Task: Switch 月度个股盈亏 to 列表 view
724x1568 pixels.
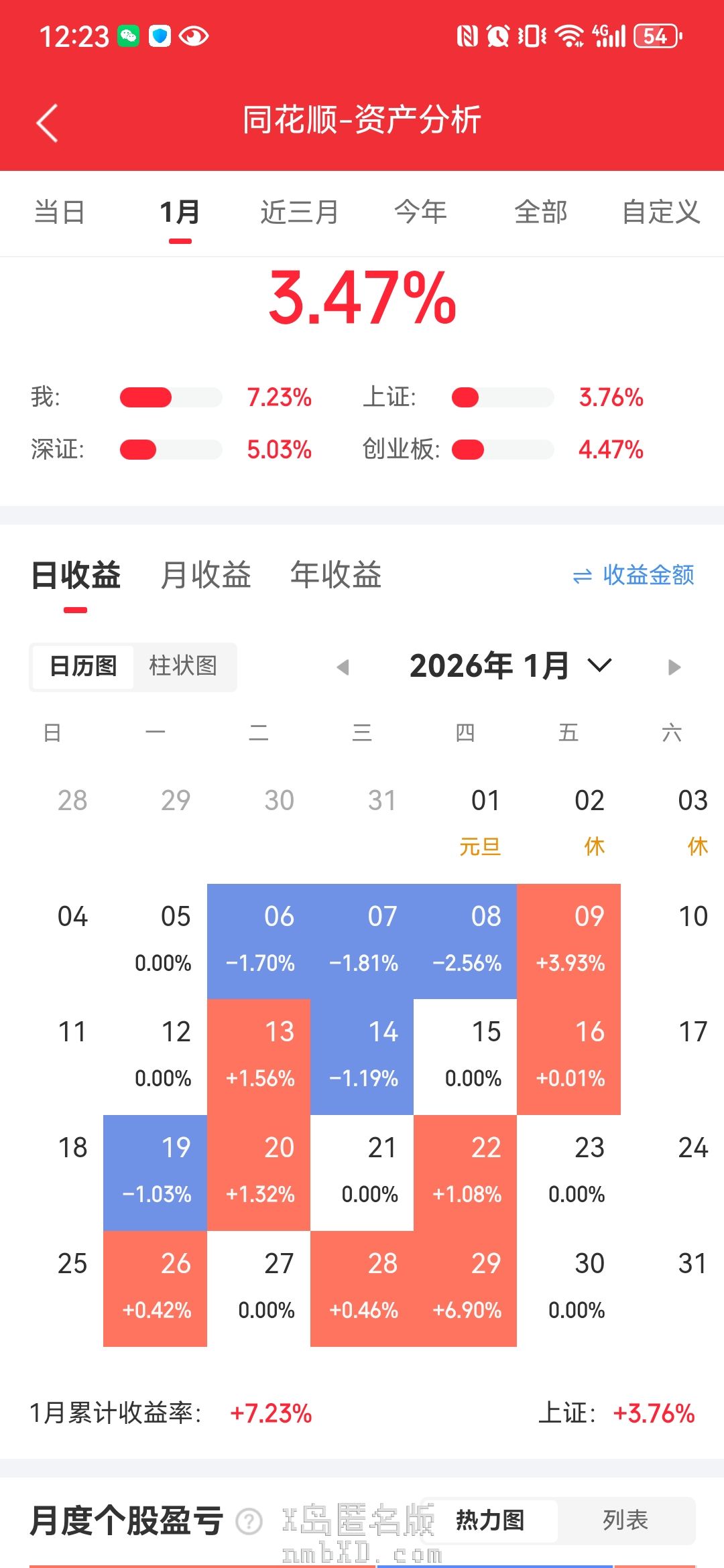Action: pos(625,1520)
